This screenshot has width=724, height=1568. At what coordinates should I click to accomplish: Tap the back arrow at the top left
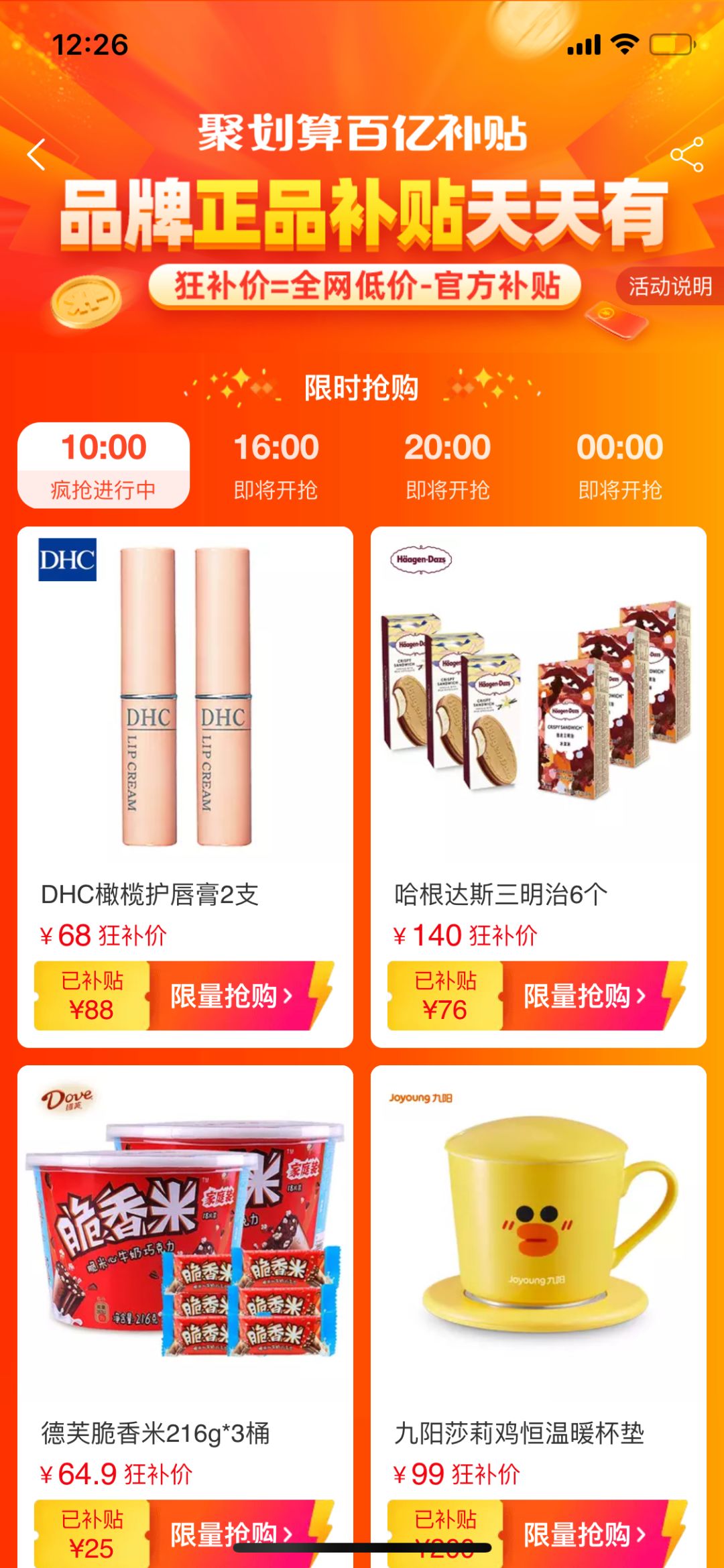click(37, 154)
